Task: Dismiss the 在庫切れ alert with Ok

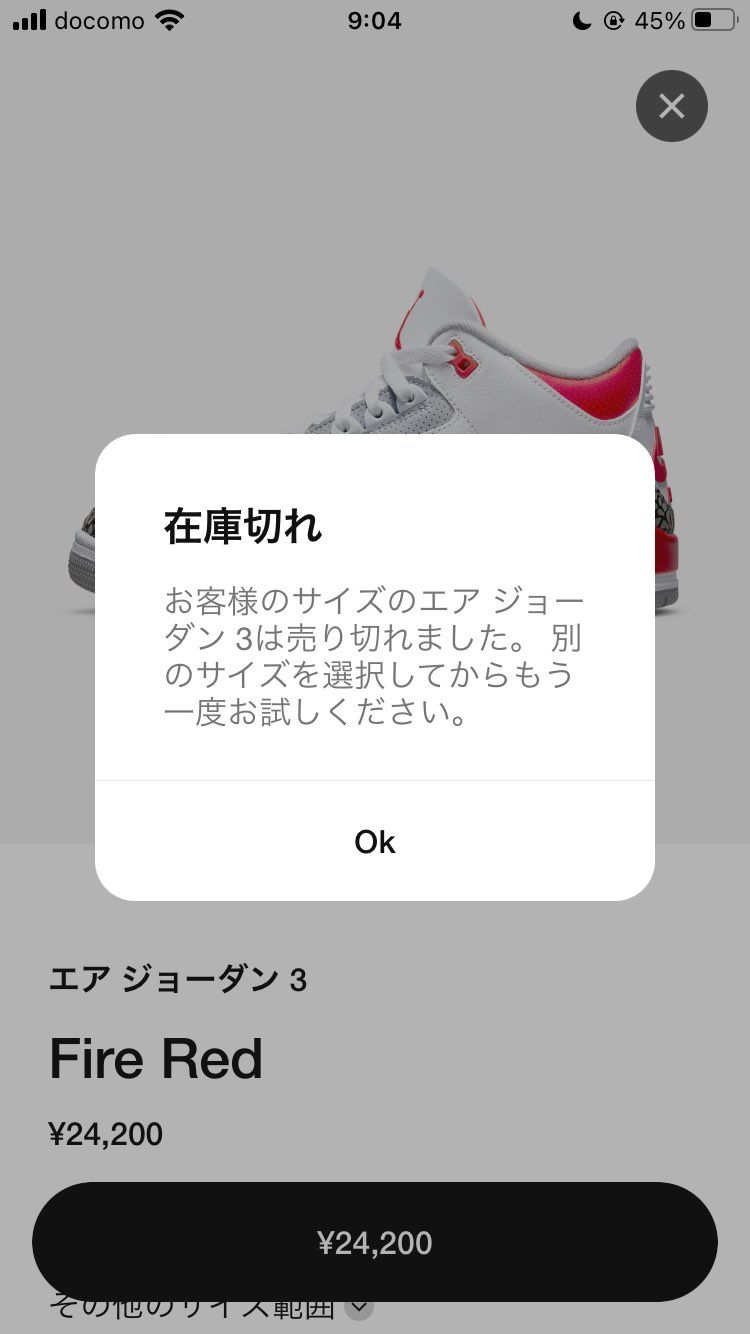Action: click(x=375, y=841)
